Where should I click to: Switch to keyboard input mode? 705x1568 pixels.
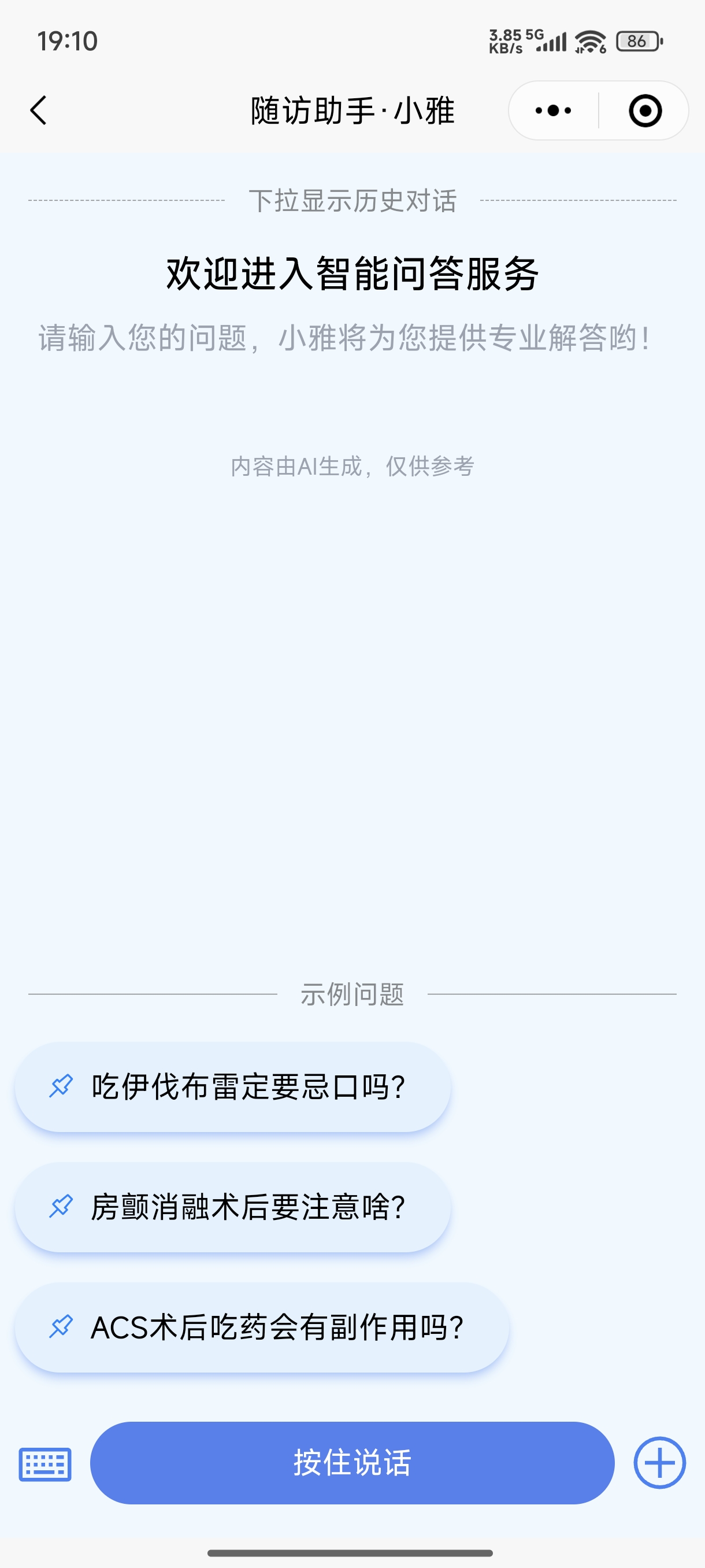point(45,1463)
